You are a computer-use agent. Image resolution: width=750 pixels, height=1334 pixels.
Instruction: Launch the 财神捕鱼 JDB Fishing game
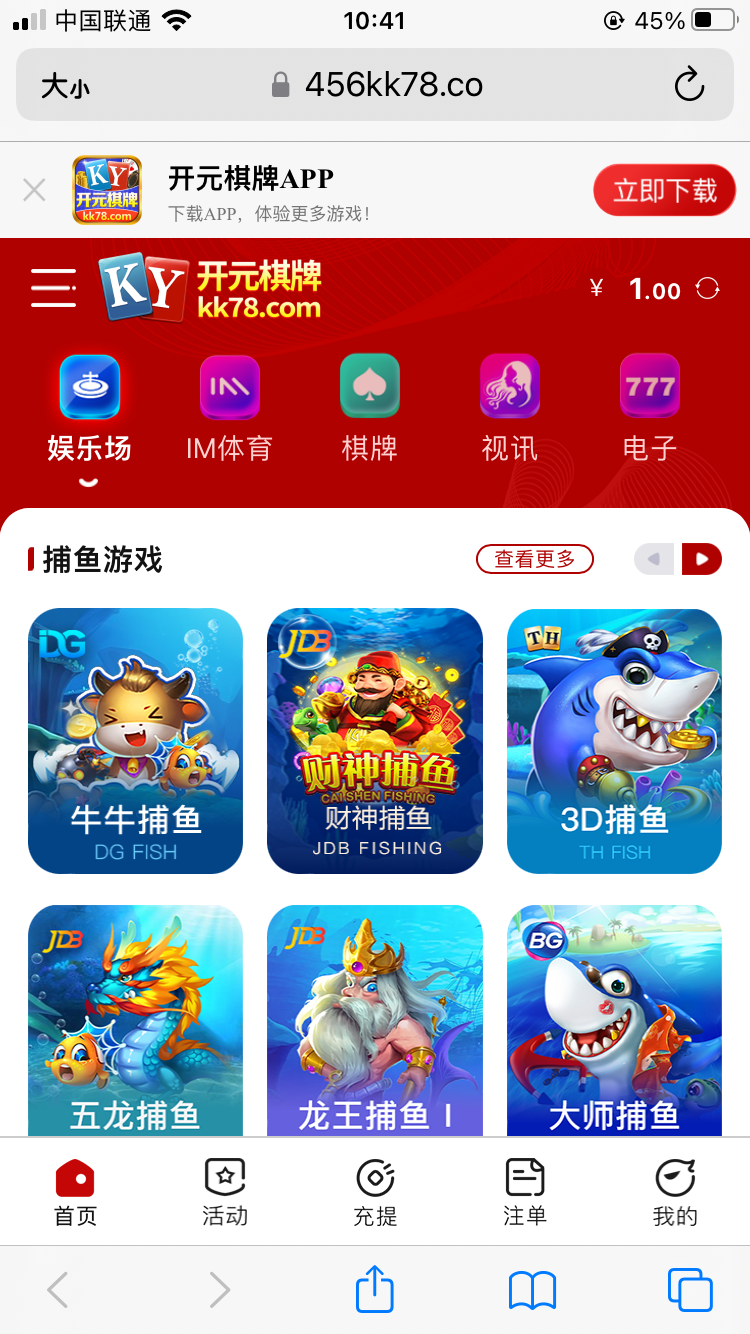(x=375, y=740)
